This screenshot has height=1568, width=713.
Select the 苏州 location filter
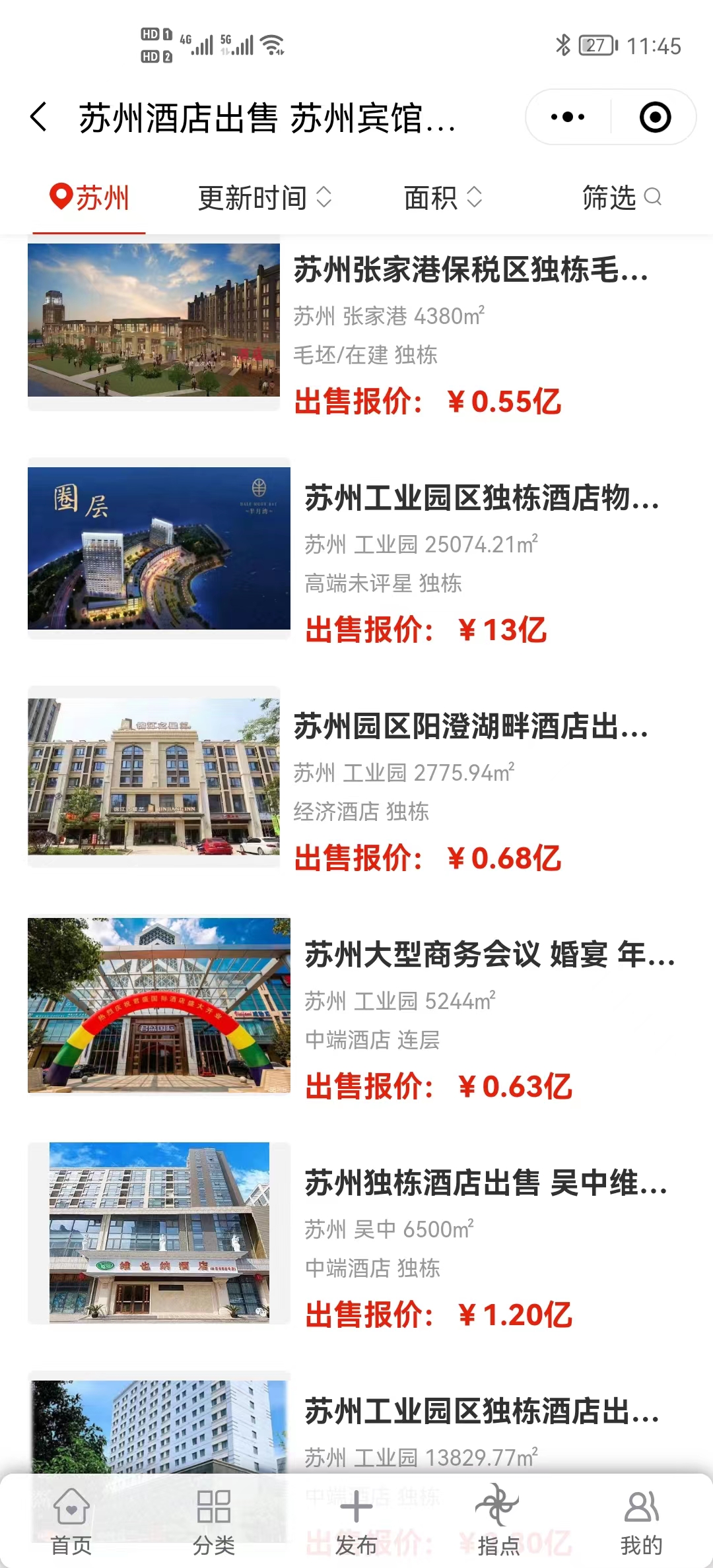coord(90,198)
